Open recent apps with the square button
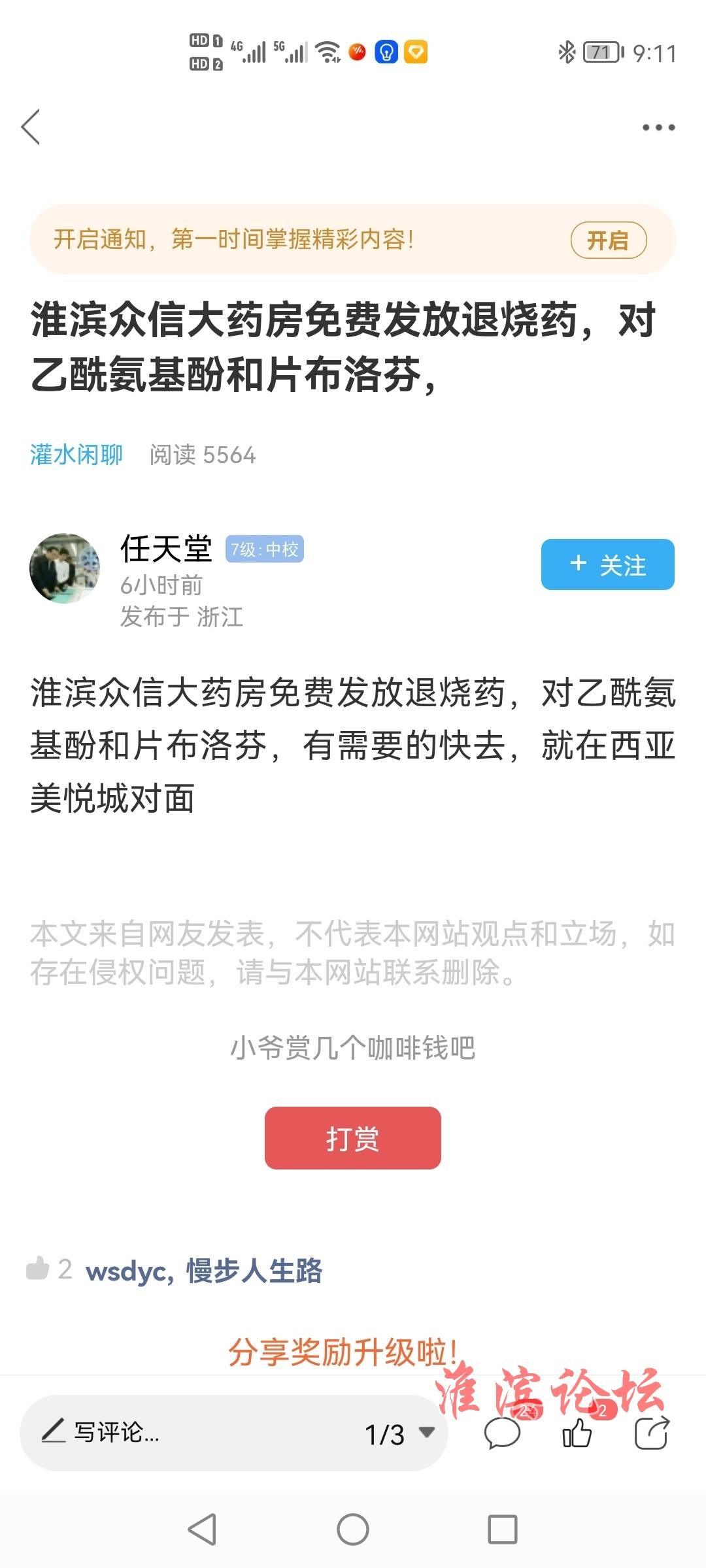 coord(502,1529)
